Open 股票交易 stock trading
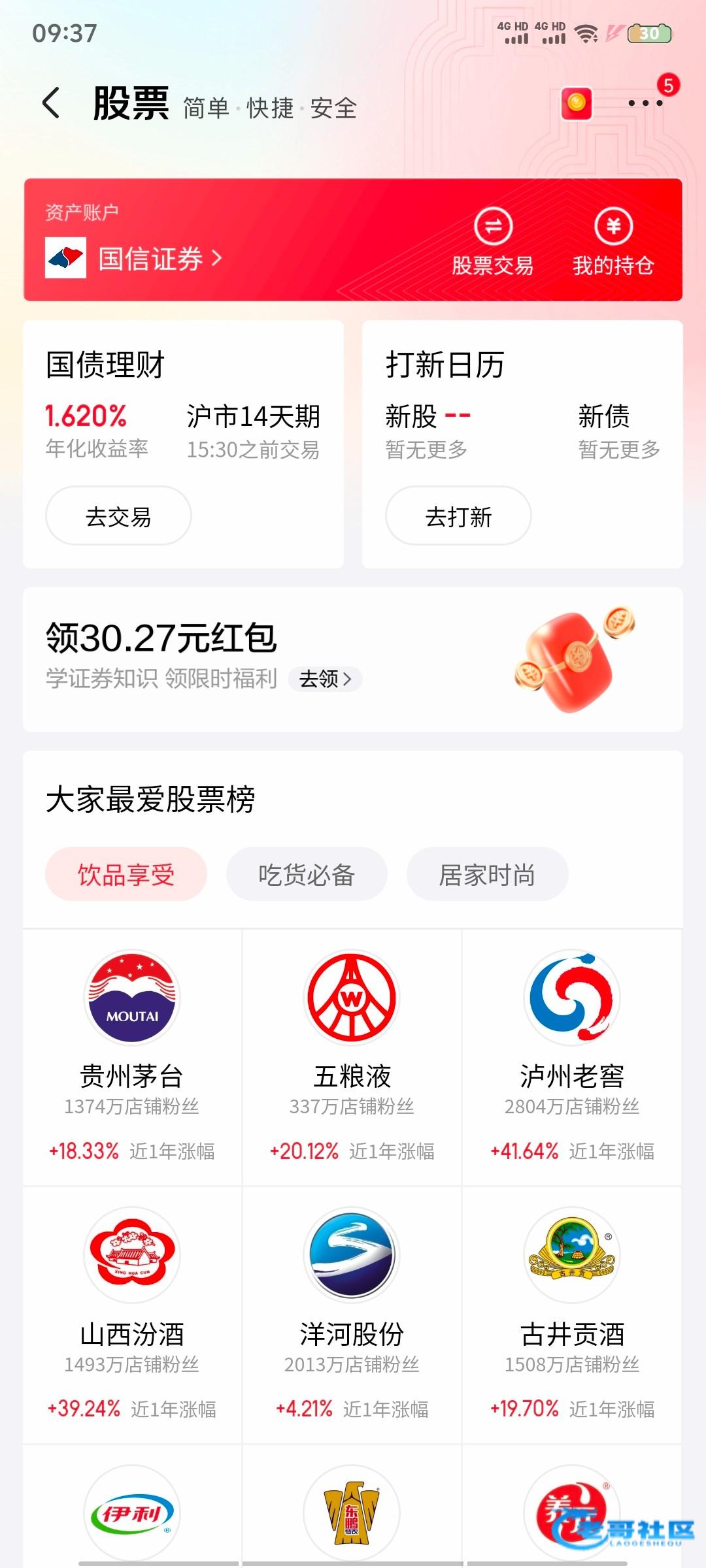The height and width of the screenshot is (1568, 706). [x=493, y=240]
